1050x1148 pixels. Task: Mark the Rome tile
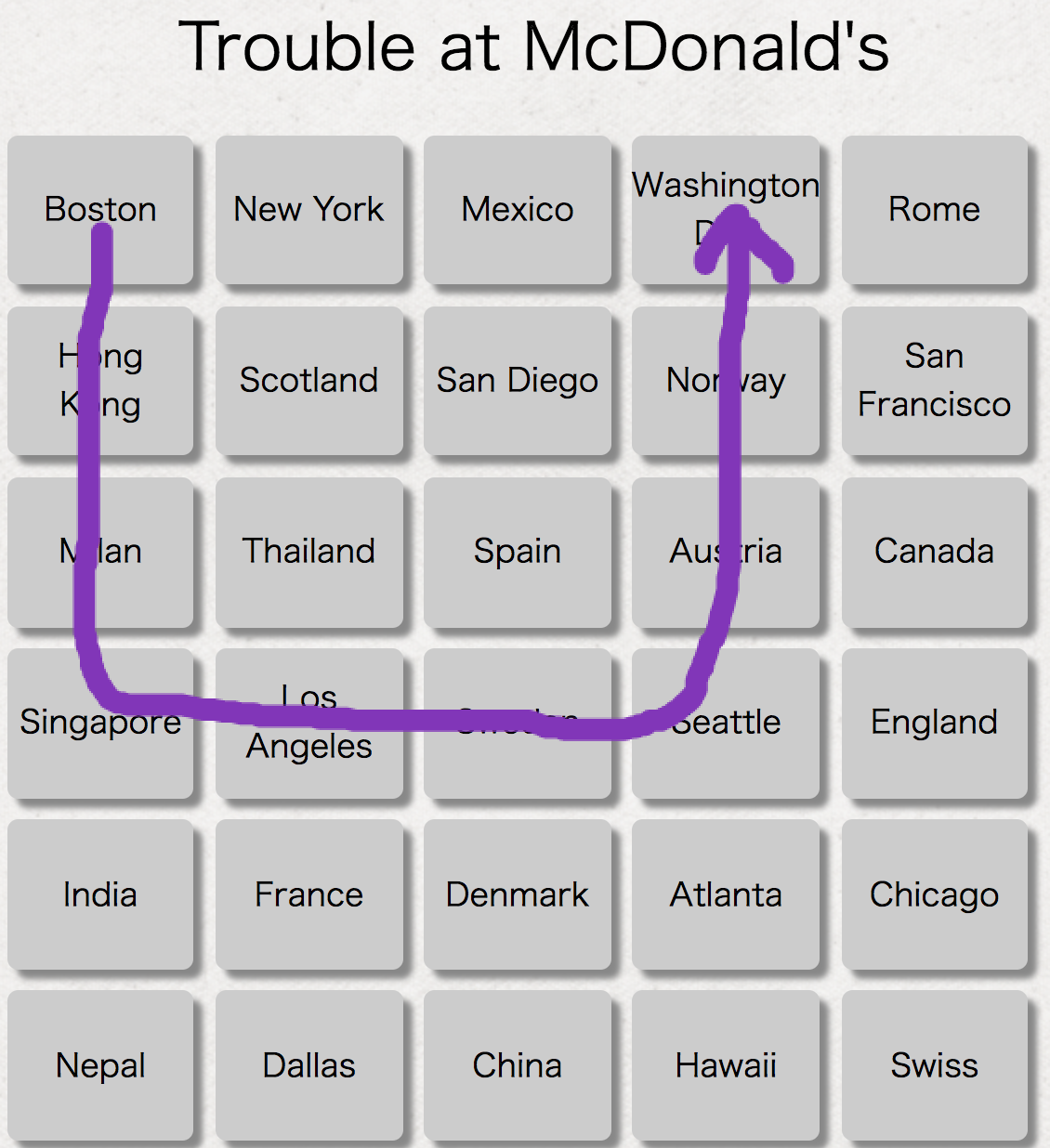934,210
